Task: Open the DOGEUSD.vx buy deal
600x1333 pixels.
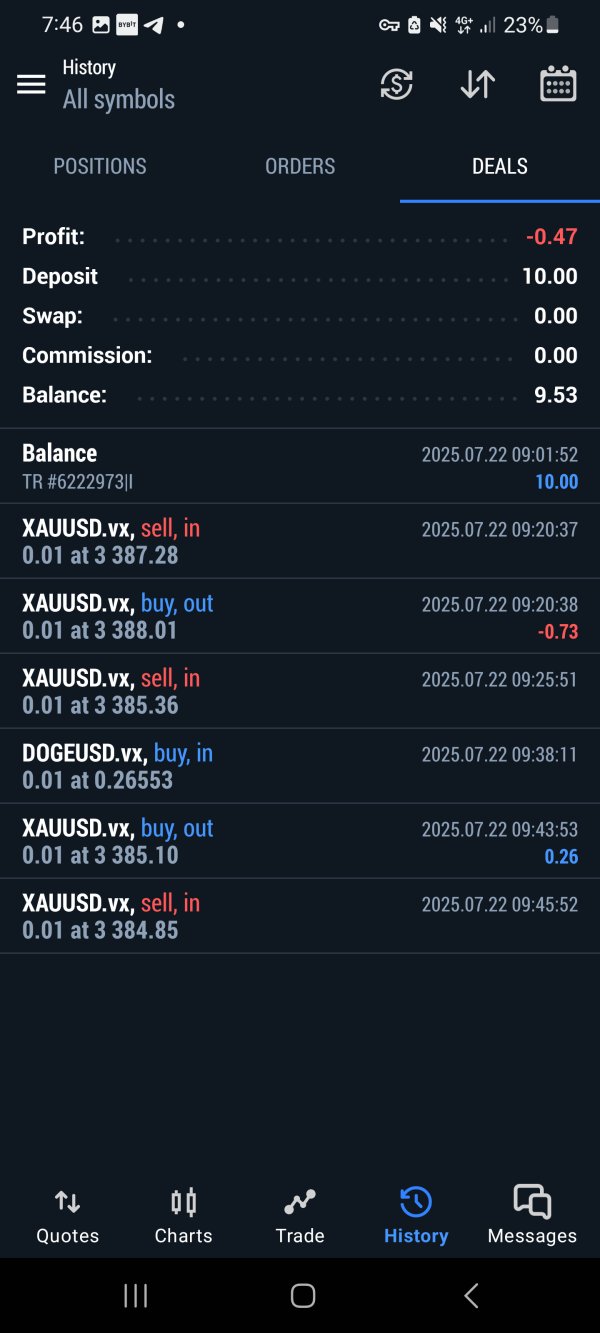Action: [x=300, y=766]
